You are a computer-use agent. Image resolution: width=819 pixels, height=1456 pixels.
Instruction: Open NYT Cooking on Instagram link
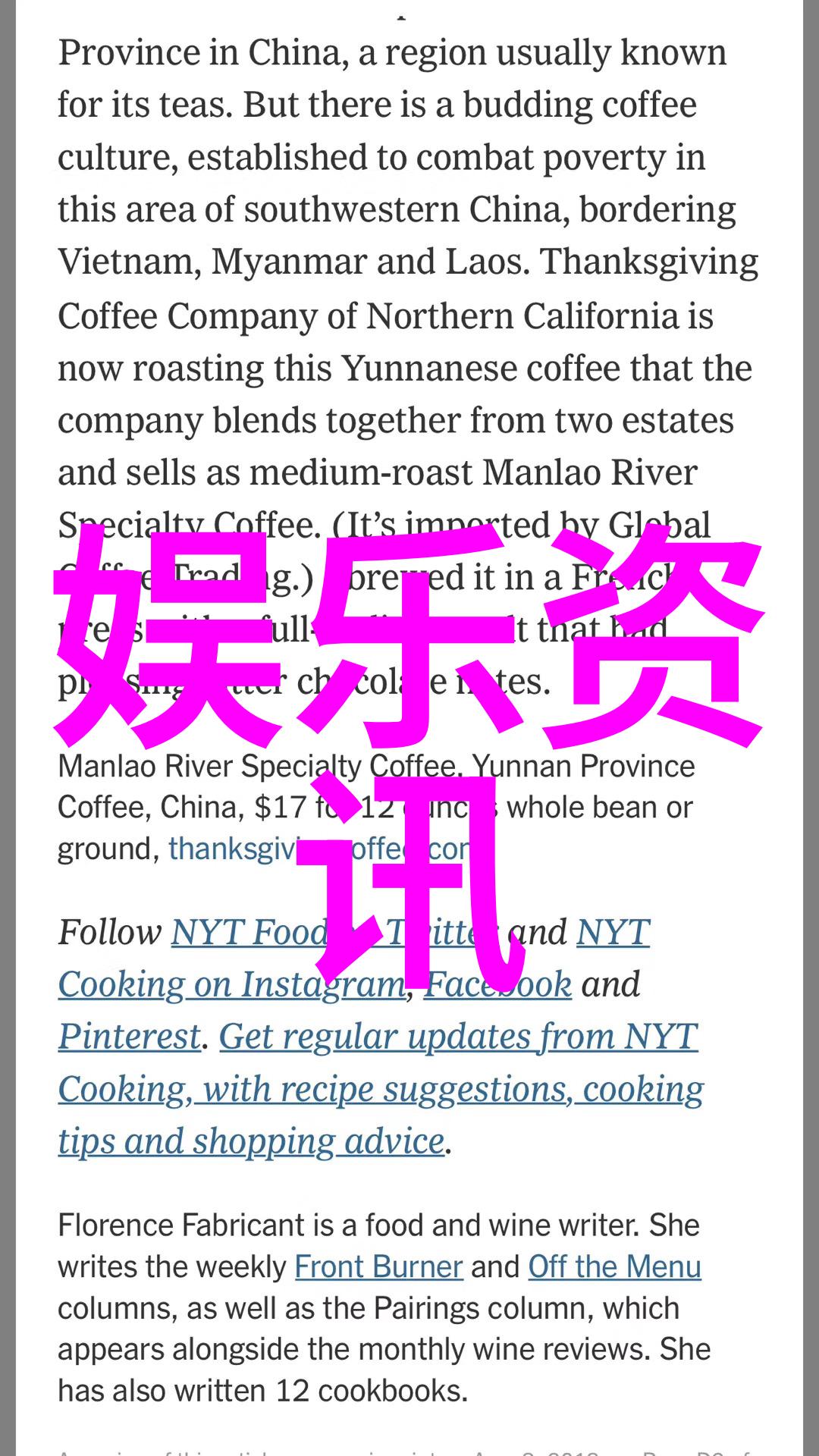tap(232, 985)
